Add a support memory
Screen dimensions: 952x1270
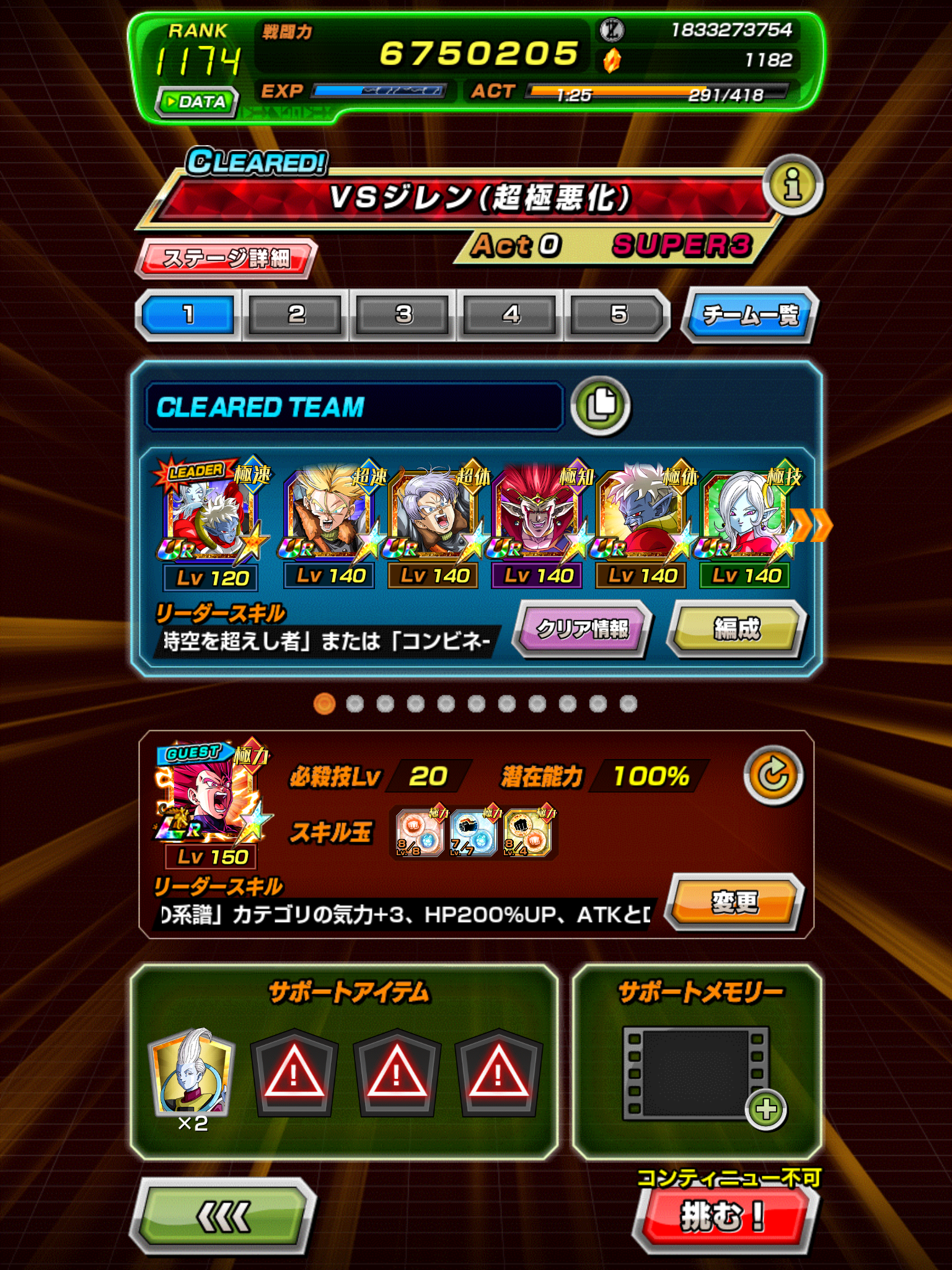766,1109
